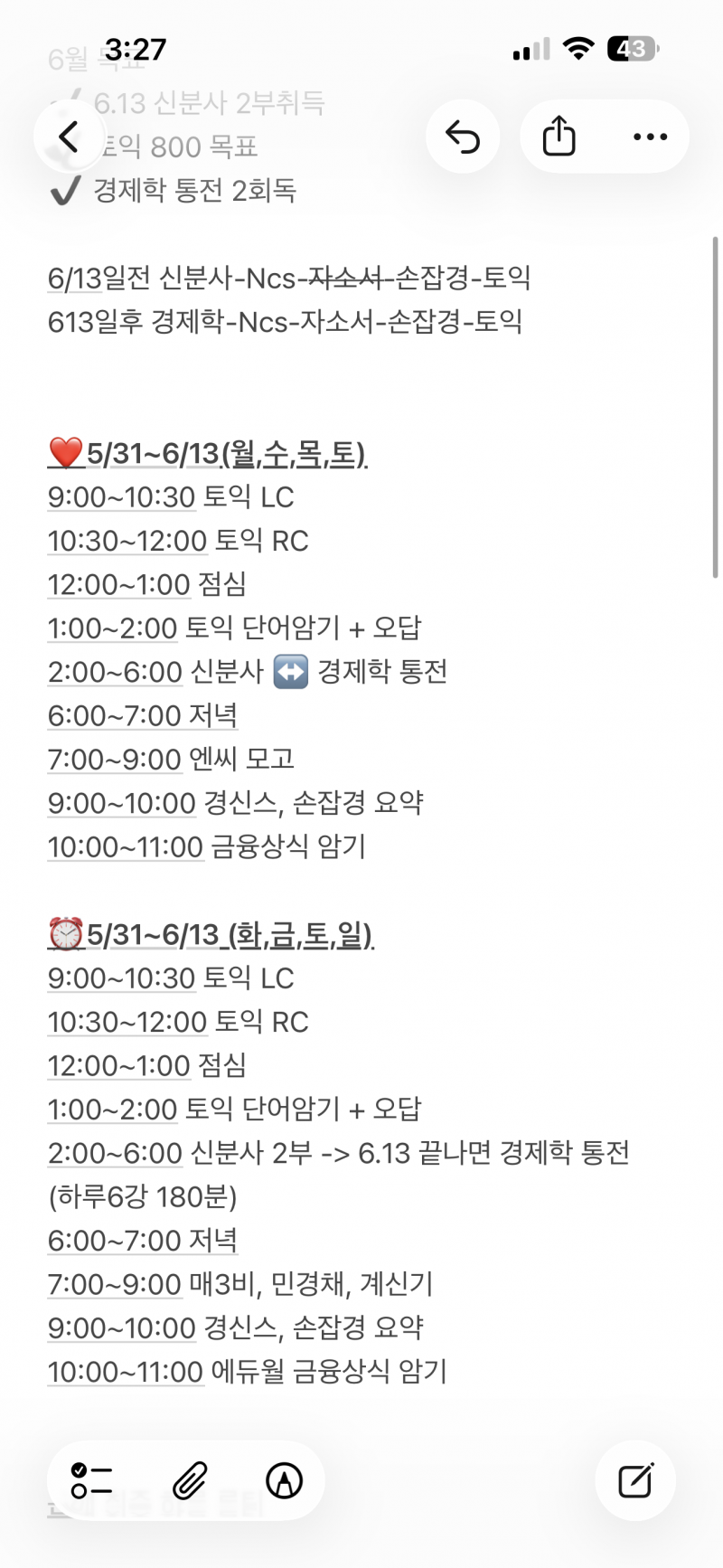Open the 5/31~6/13(월,수,목,토) date link
Viewport: 723px width, 1568px height.
tap(226, 453)
